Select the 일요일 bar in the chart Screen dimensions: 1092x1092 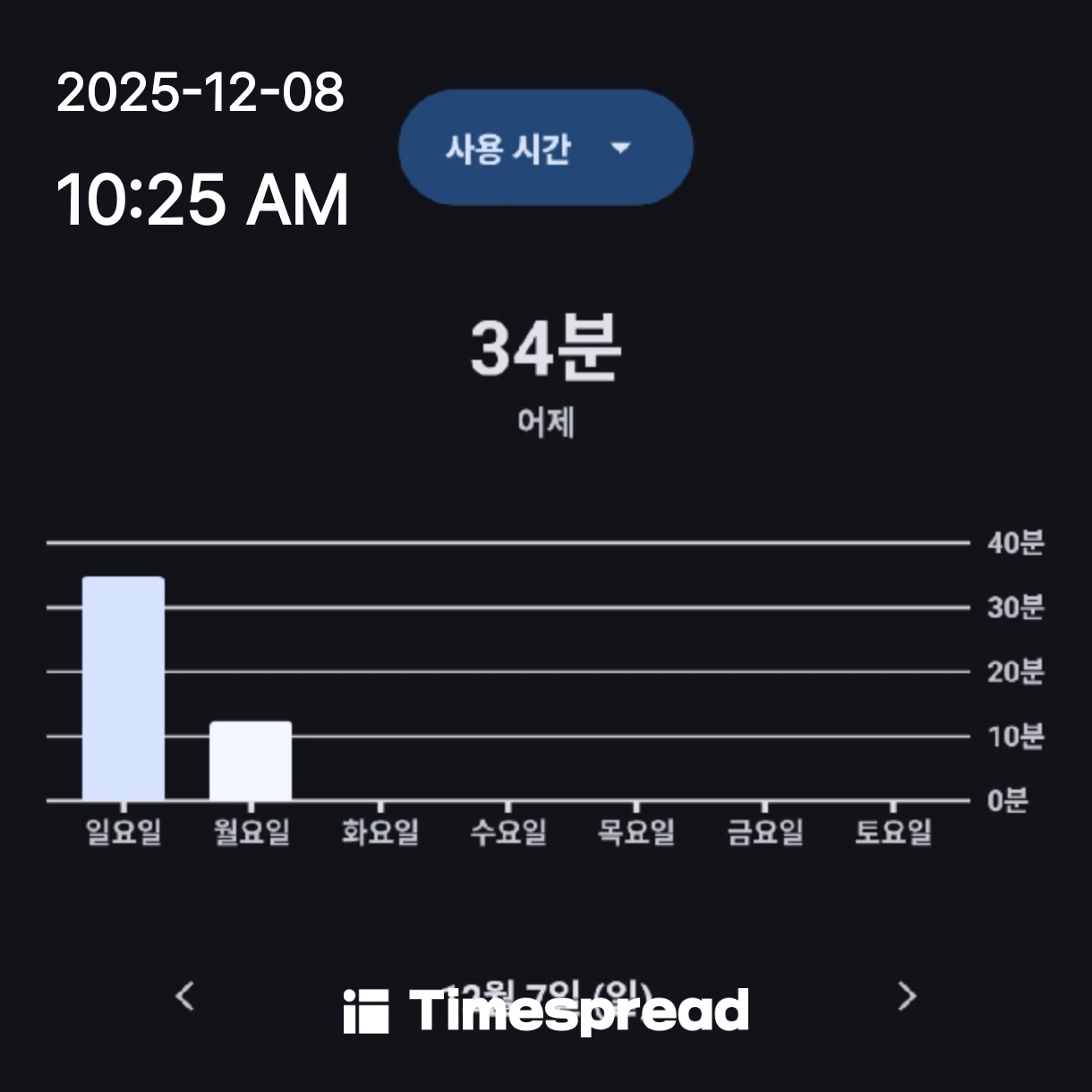[124, 688]
